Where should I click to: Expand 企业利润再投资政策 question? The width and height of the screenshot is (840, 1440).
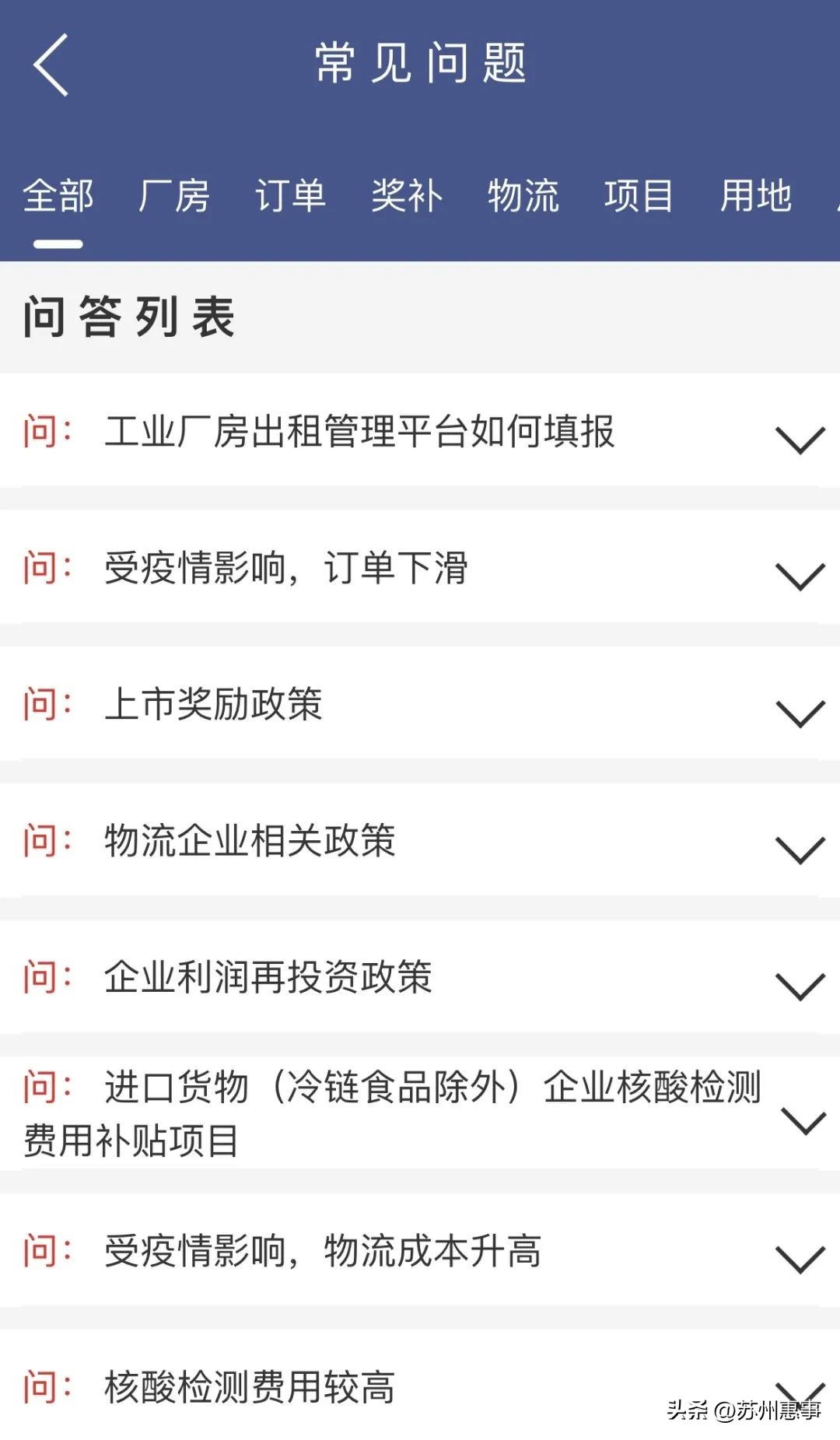click(800, 986)
